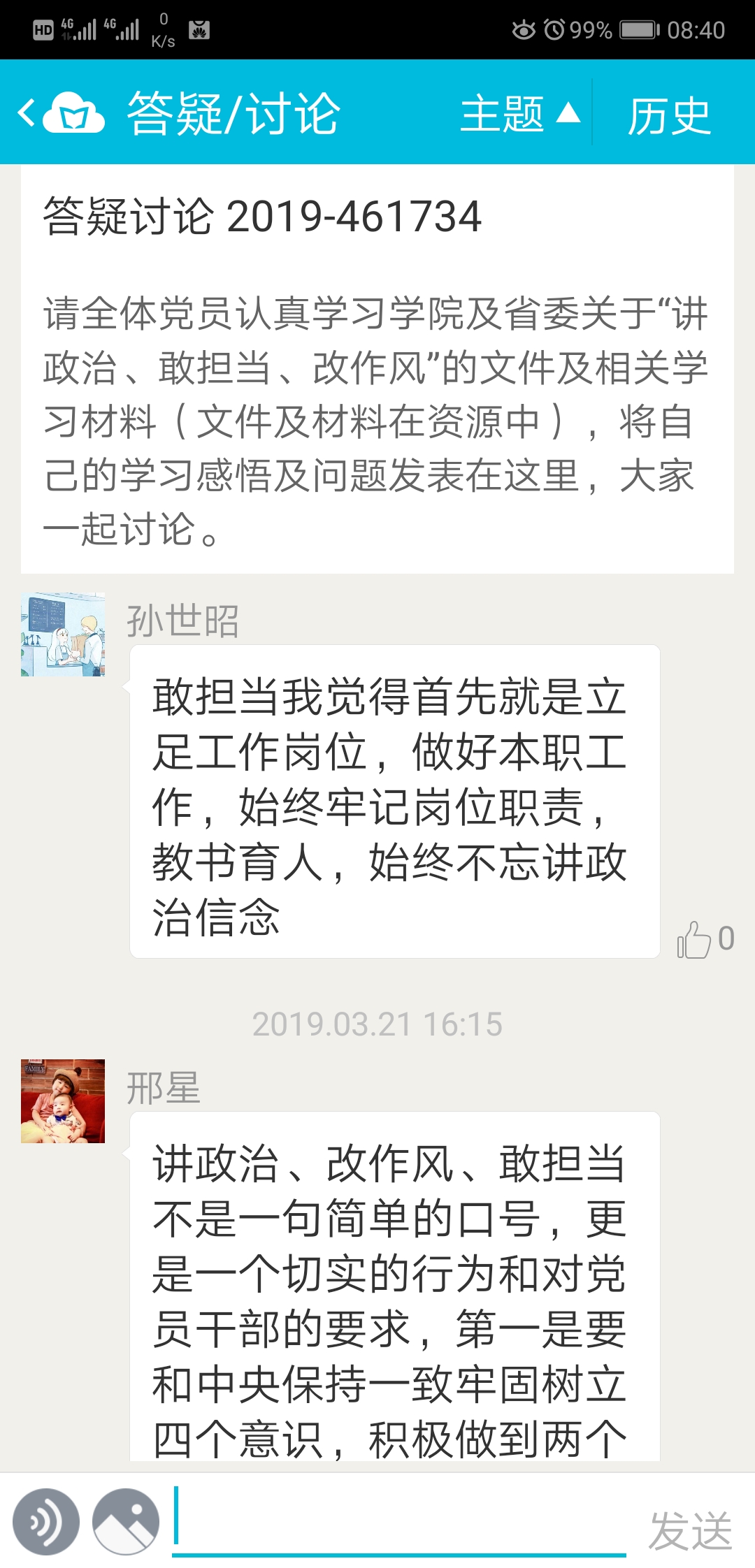Viewport: 755px width, 1568px height.
Task: Tap 发送 to send message
Action: tap(690, 1530)
